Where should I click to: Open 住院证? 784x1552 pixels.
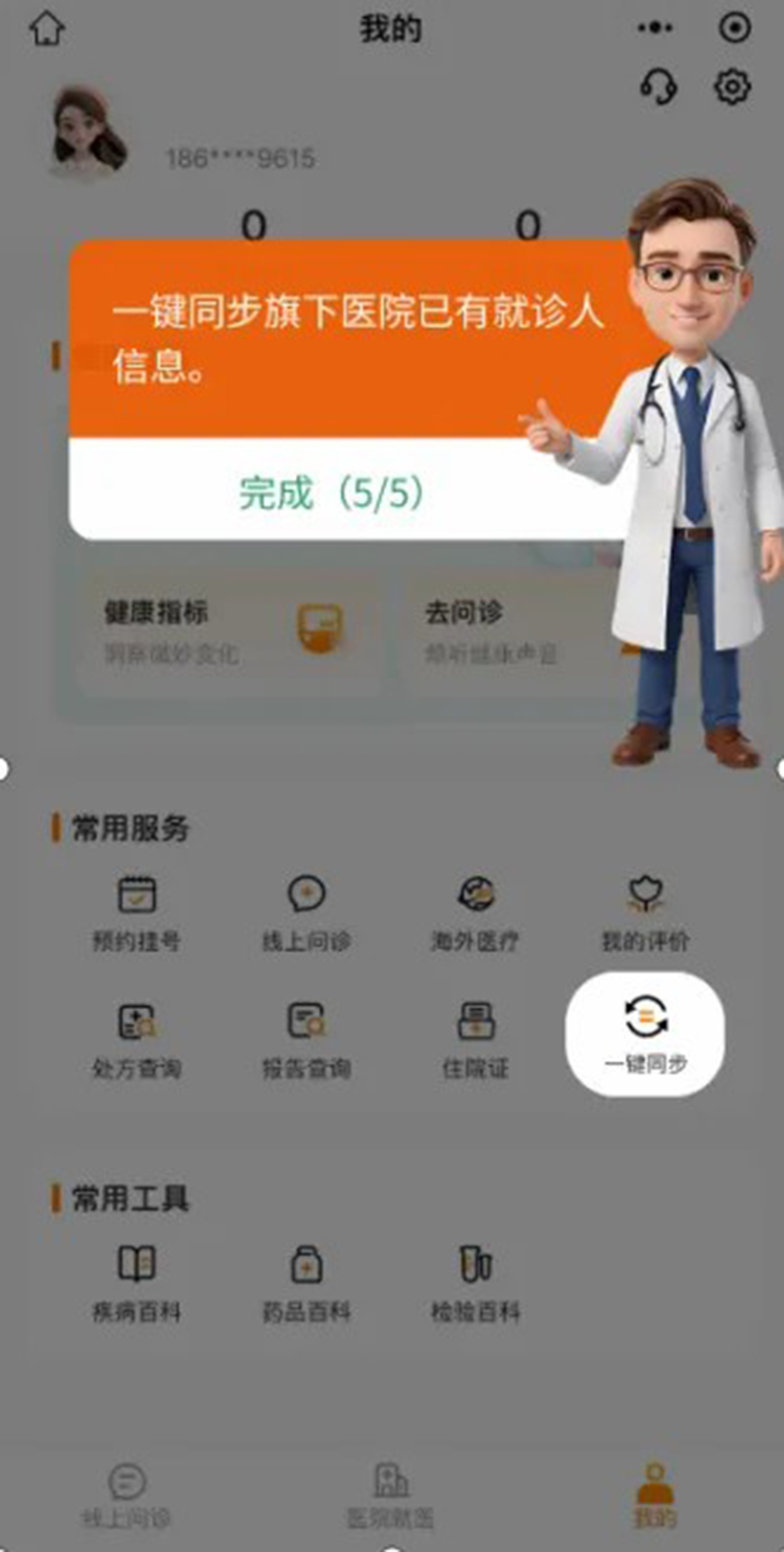pyautogui.click(x=475, y=1039)
